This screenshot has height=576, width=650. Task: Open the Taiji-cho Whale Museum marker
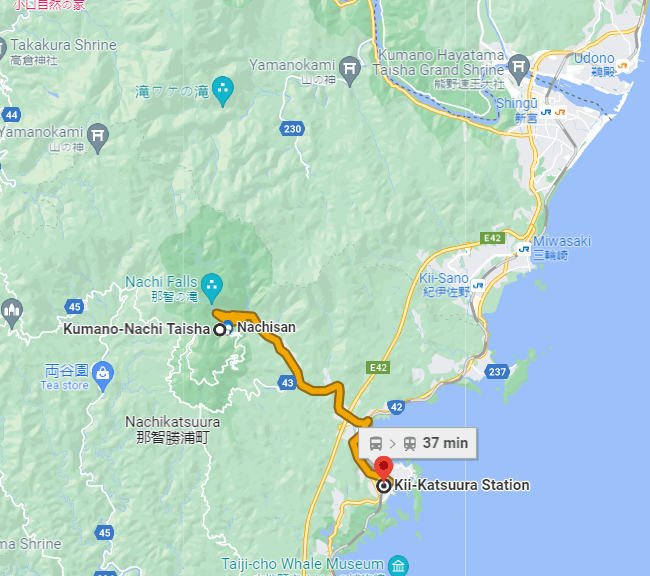(x=399, y=566)
